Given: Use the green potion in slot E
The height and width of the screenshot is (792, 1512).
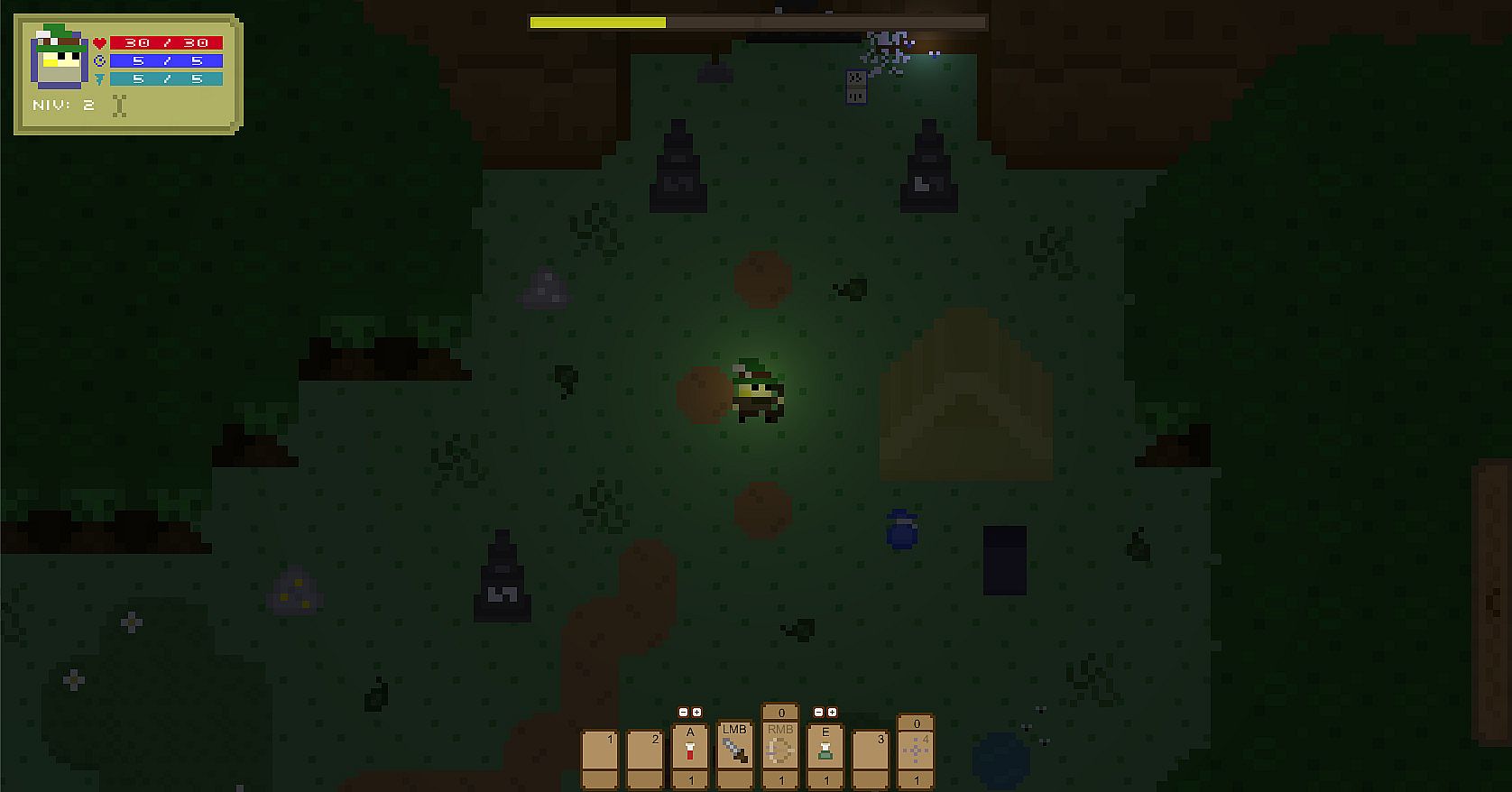Looking at the screenshot, I should tap(825, 750).
